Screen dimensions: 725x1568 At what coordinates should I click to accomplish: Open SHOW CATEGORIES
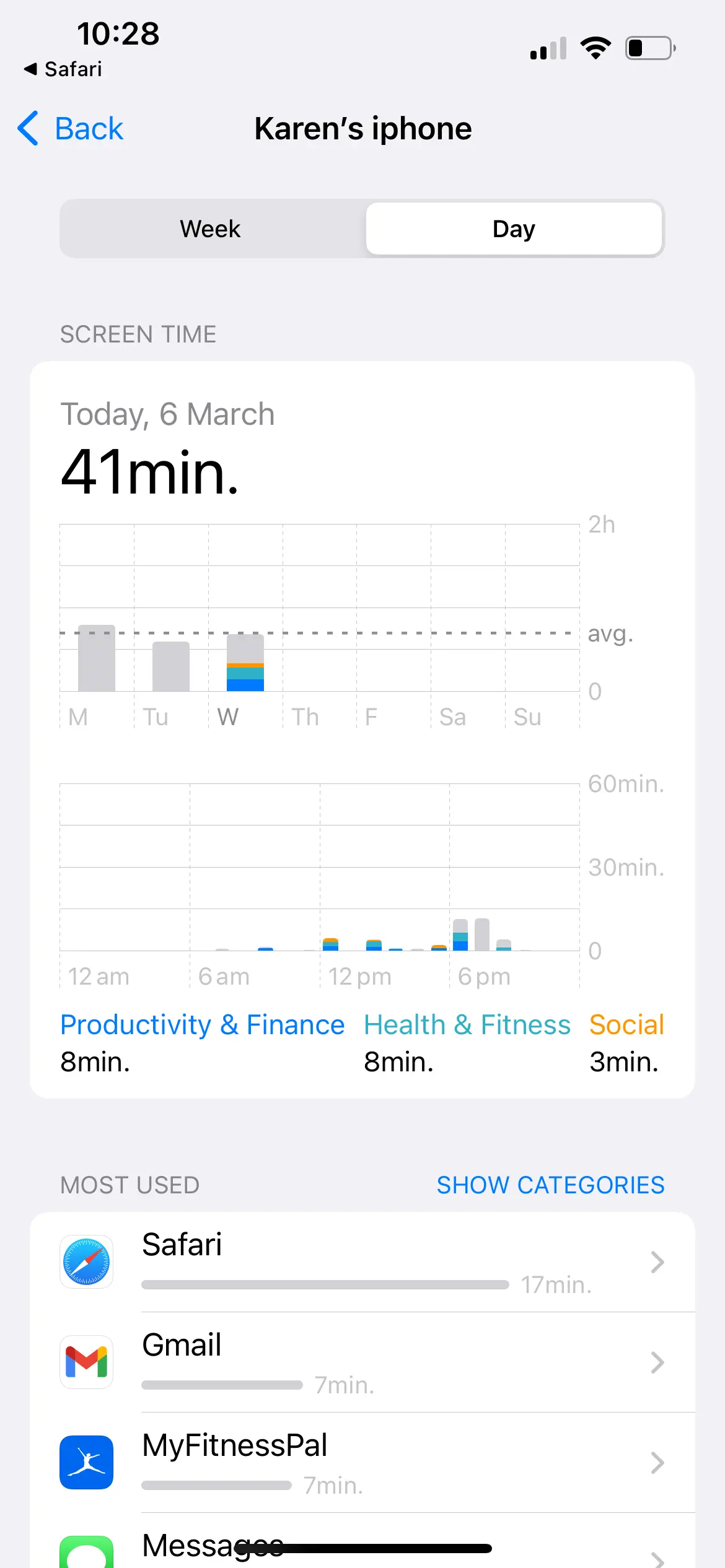pyautogui.click(x=551, y=1185)
